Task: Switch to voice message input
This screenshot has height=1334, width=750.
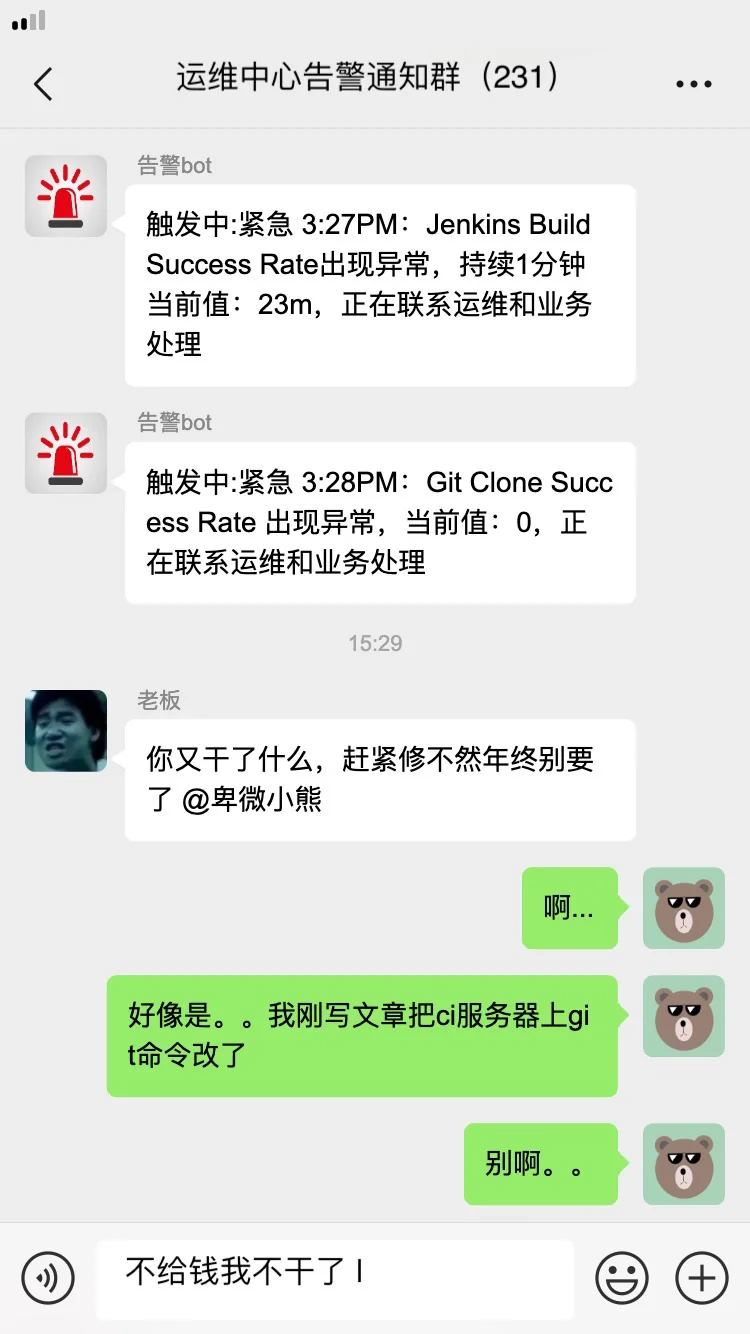Action: tap(48, 1277)
